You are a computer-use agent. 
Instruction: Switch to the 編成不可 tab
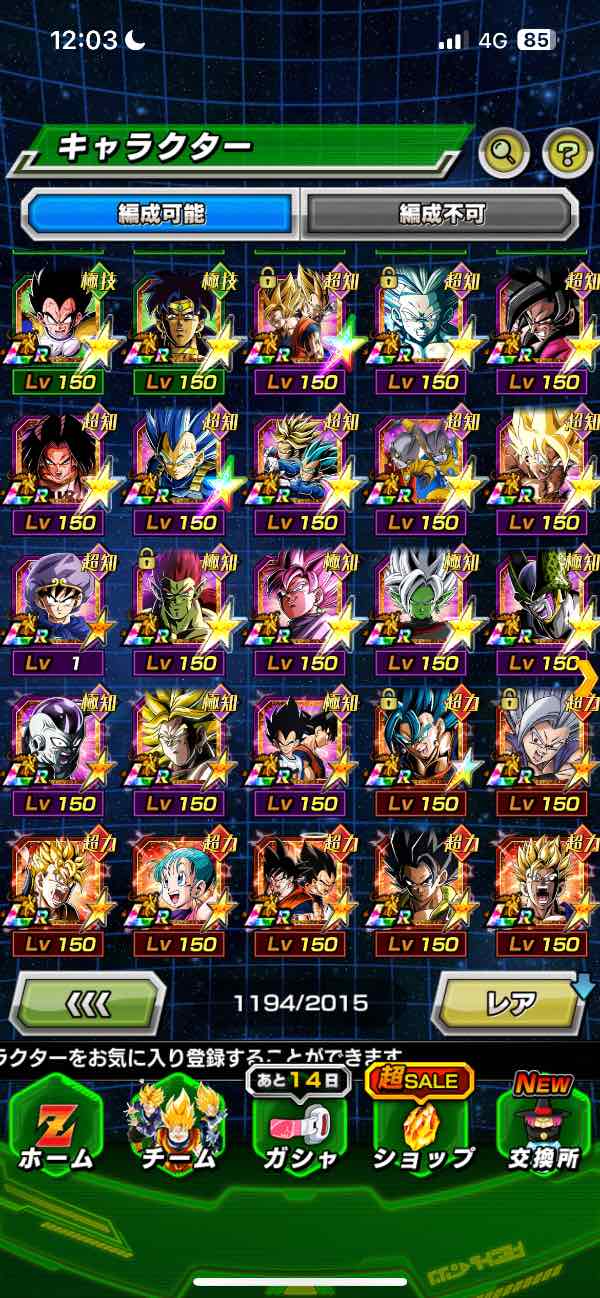[x=441, y=213]
